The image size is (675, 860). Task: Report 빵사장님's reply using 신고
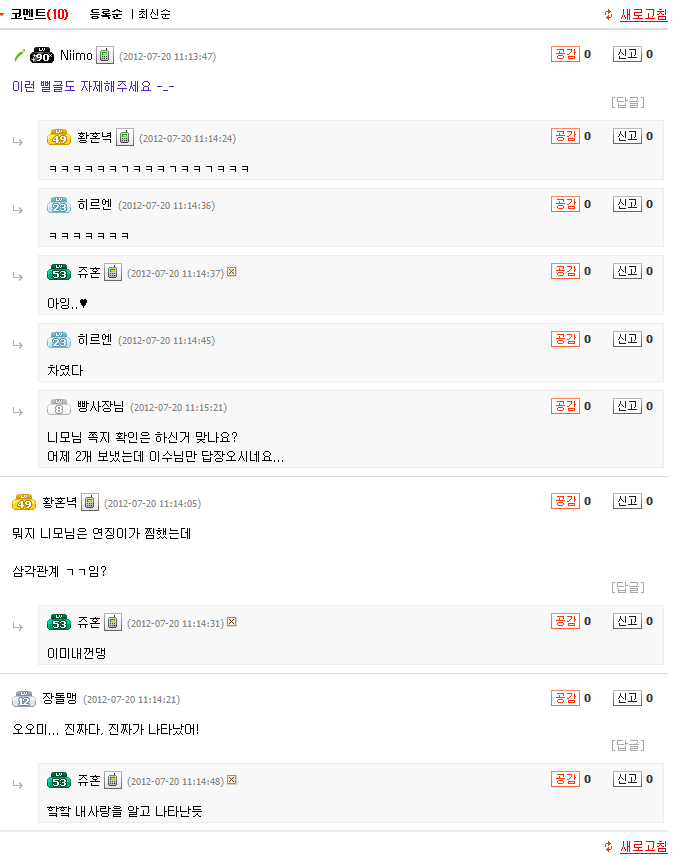[x=627, y=406]
